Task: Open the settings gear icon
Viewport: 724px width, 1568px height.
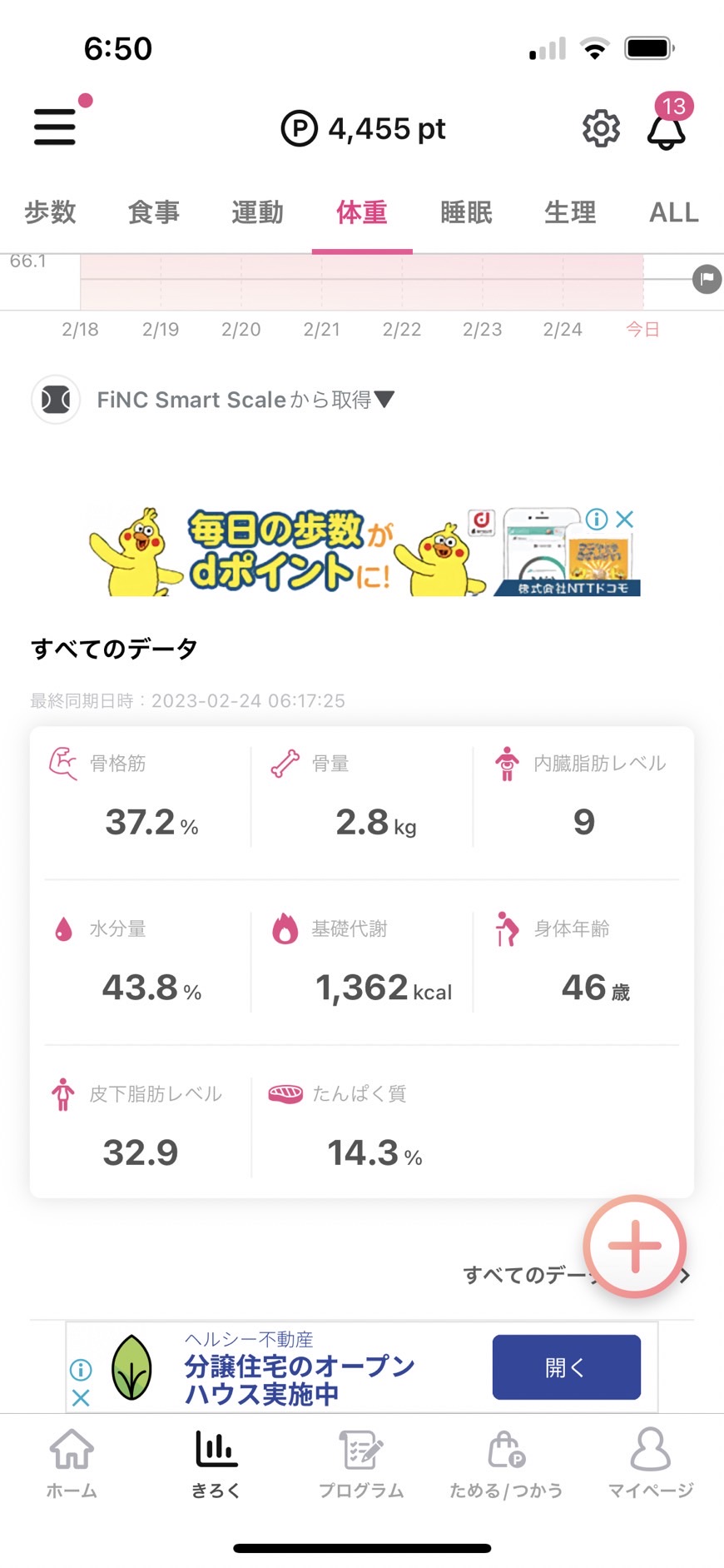Action: pos(601,128)
